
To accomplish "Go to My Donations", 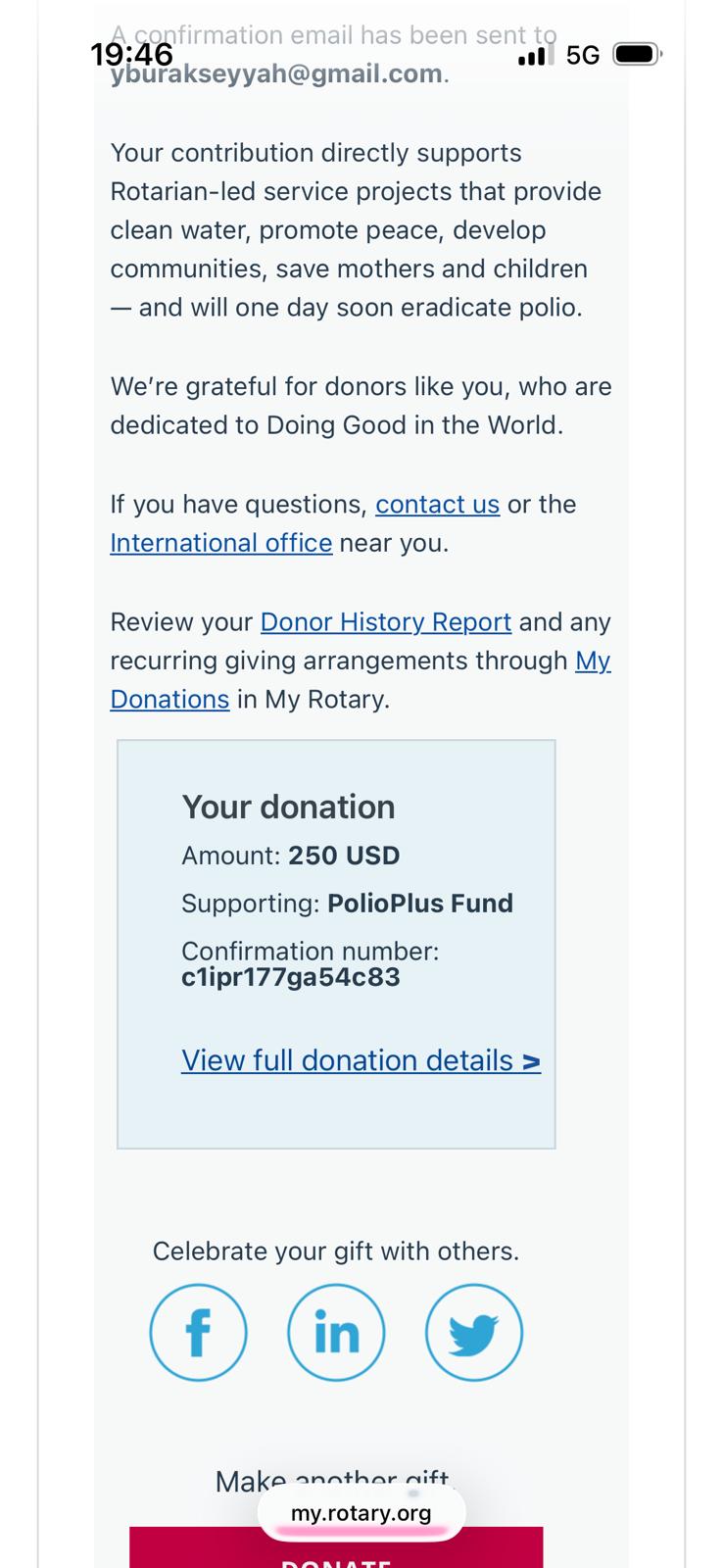I will point(169,700).
